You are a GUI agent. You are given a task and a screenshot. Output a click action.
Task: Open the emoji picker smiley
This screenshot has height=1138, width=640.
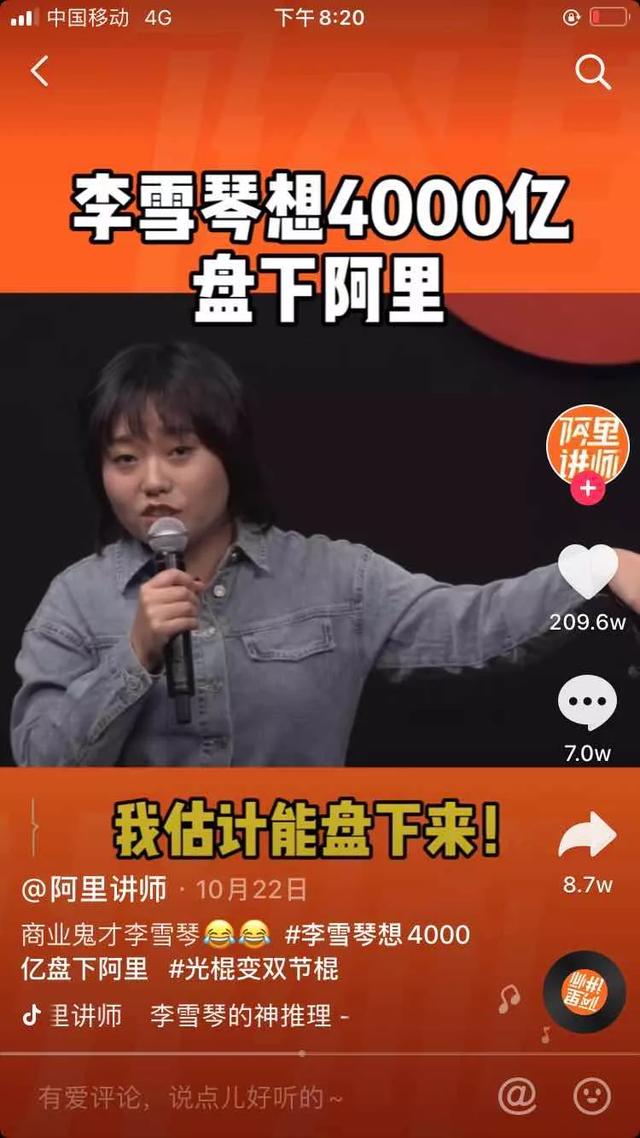pyautogui.click(x=592, y=1096)
